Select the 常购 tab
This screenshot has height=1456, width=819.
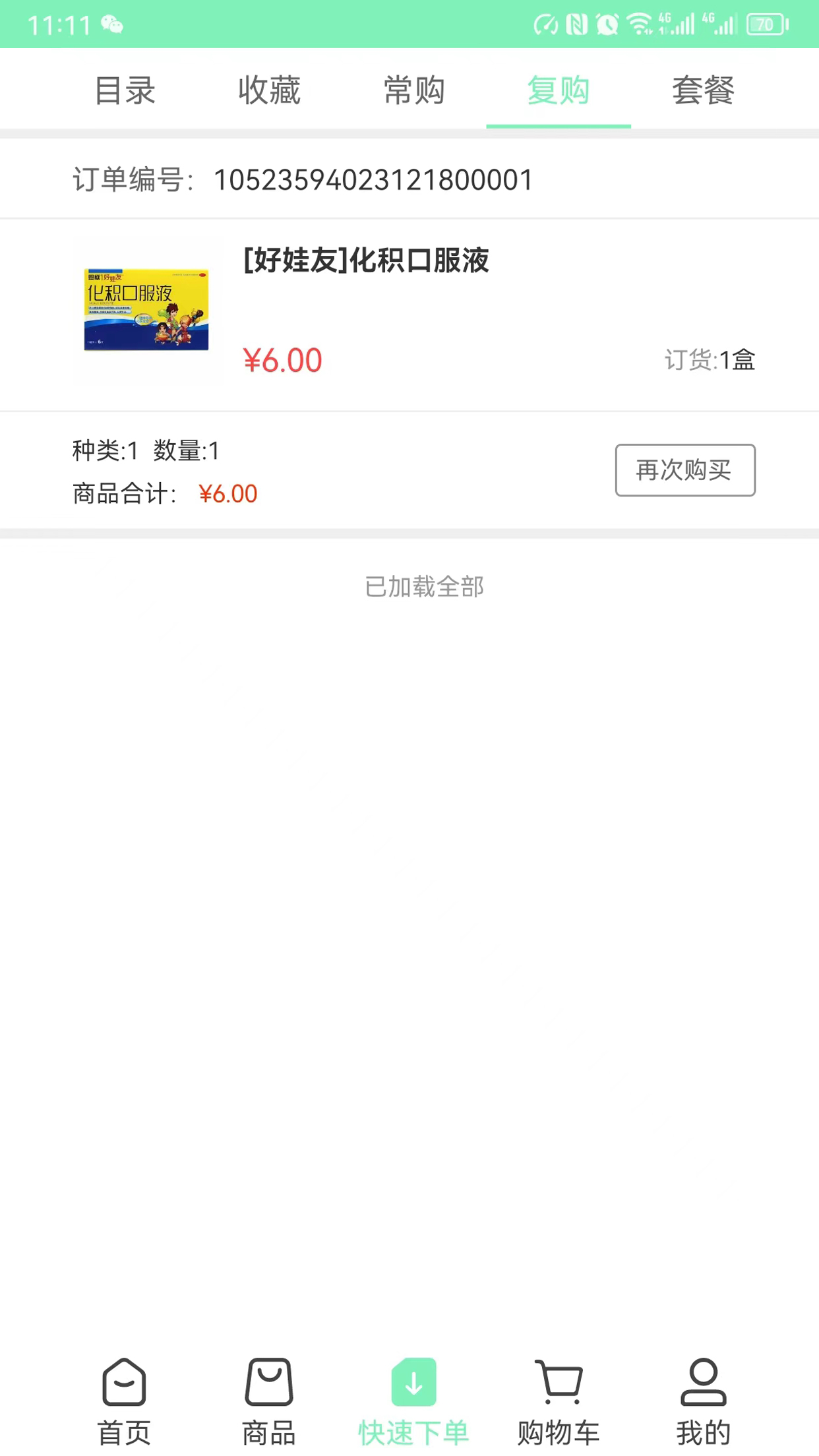tap(413, 90)
